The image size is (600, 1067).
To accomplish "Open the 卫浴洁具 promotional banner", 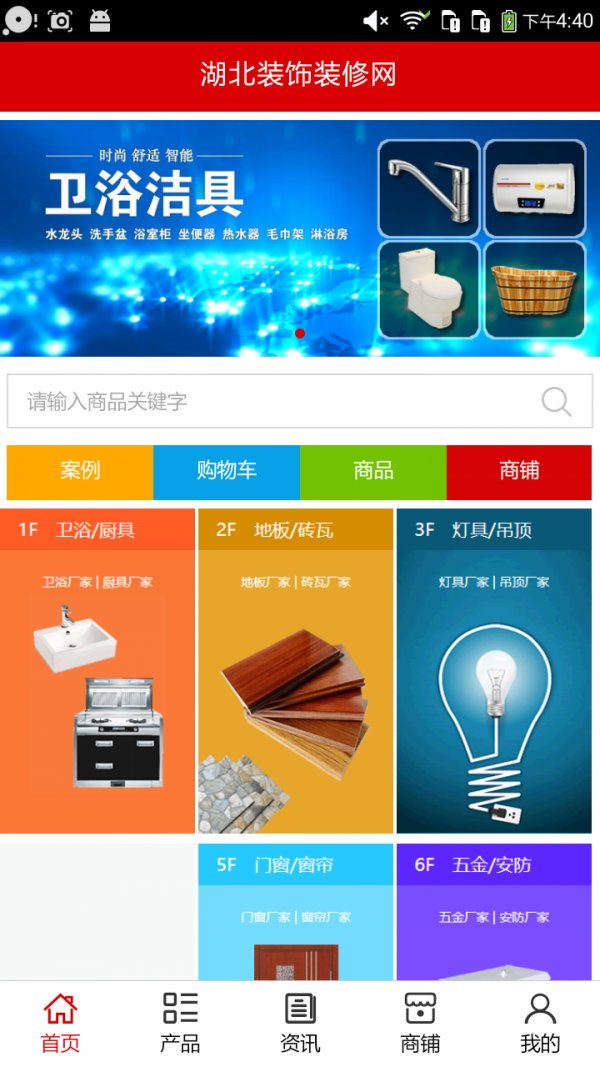I will [300, 238].
